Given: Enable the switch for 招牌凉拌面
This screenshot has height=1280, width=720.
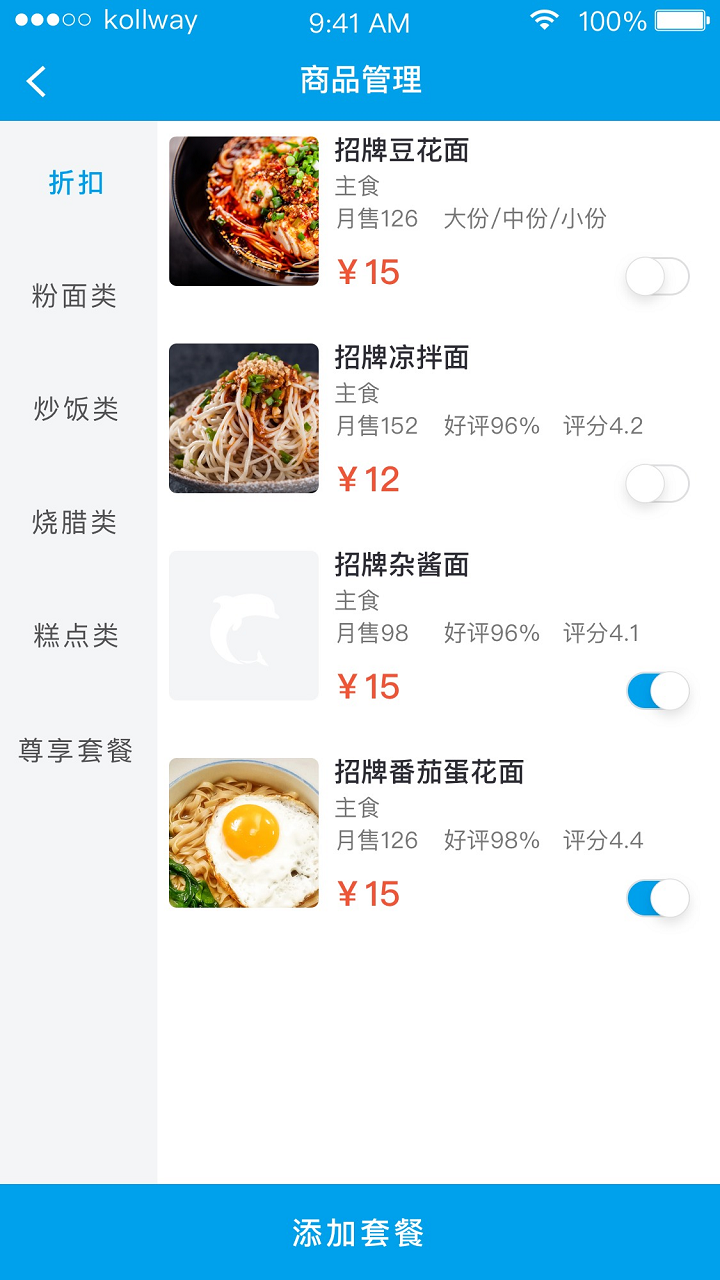Looking at the screenshot, I should (657, 483).
